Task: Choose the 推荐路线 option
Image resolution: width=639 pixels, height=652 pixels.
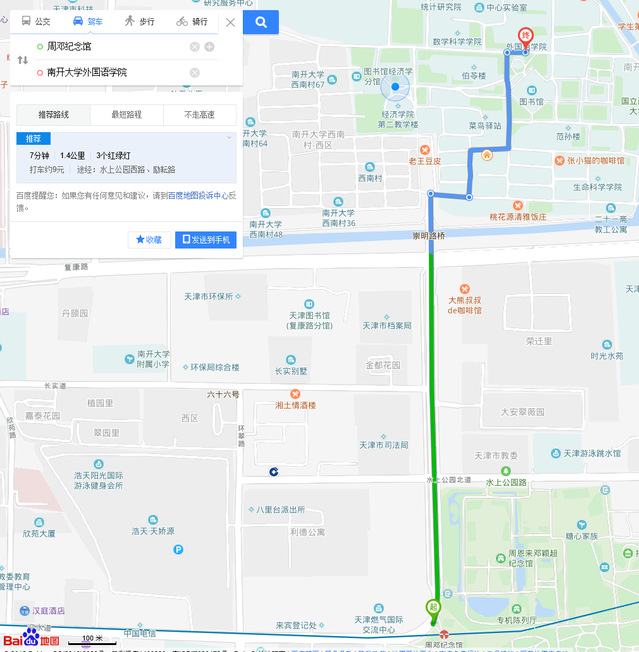Action: (53, 115)
